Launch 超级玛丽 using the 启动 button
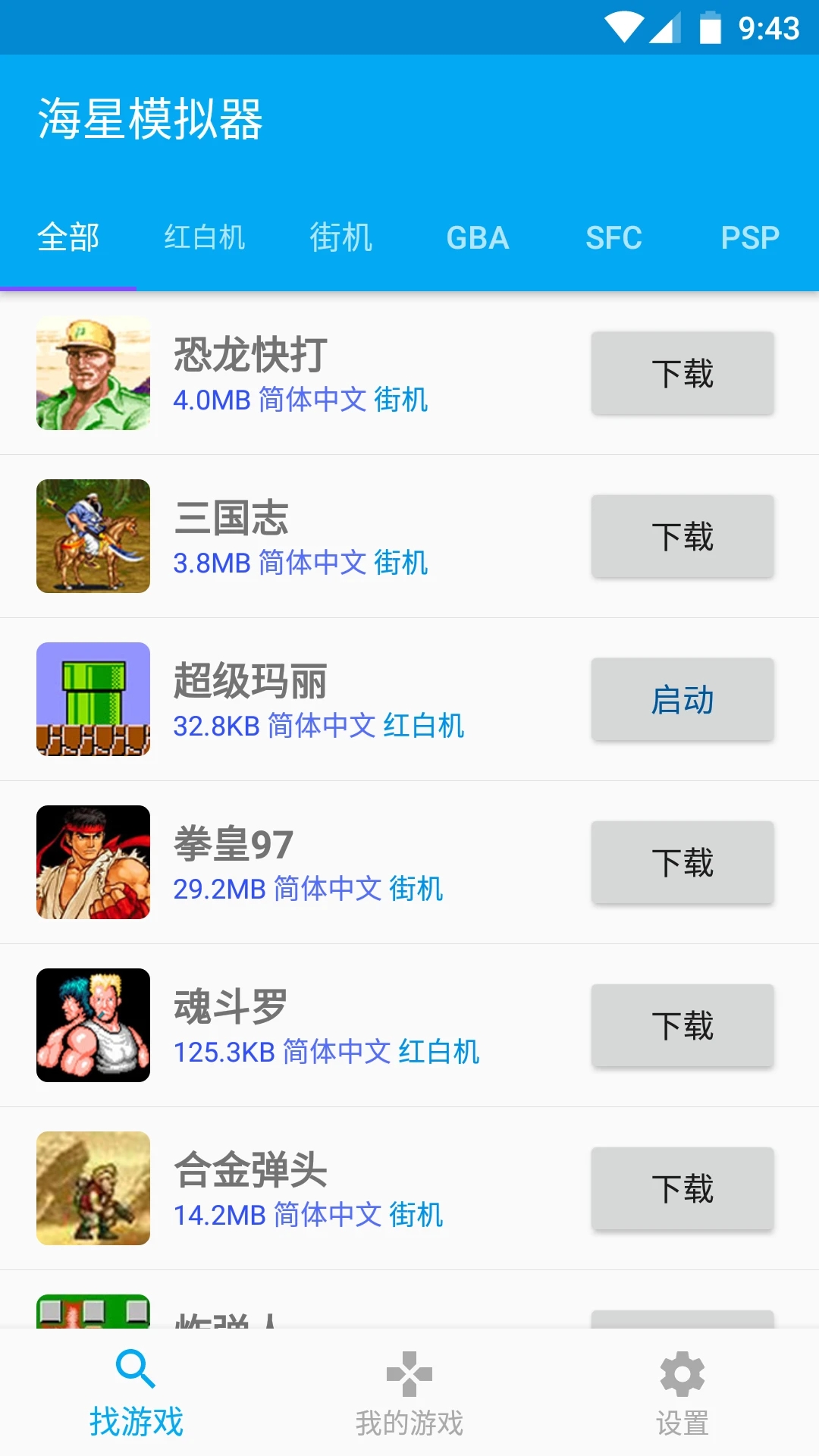This screenshot has height=1456, width=819. pos(682,699)
